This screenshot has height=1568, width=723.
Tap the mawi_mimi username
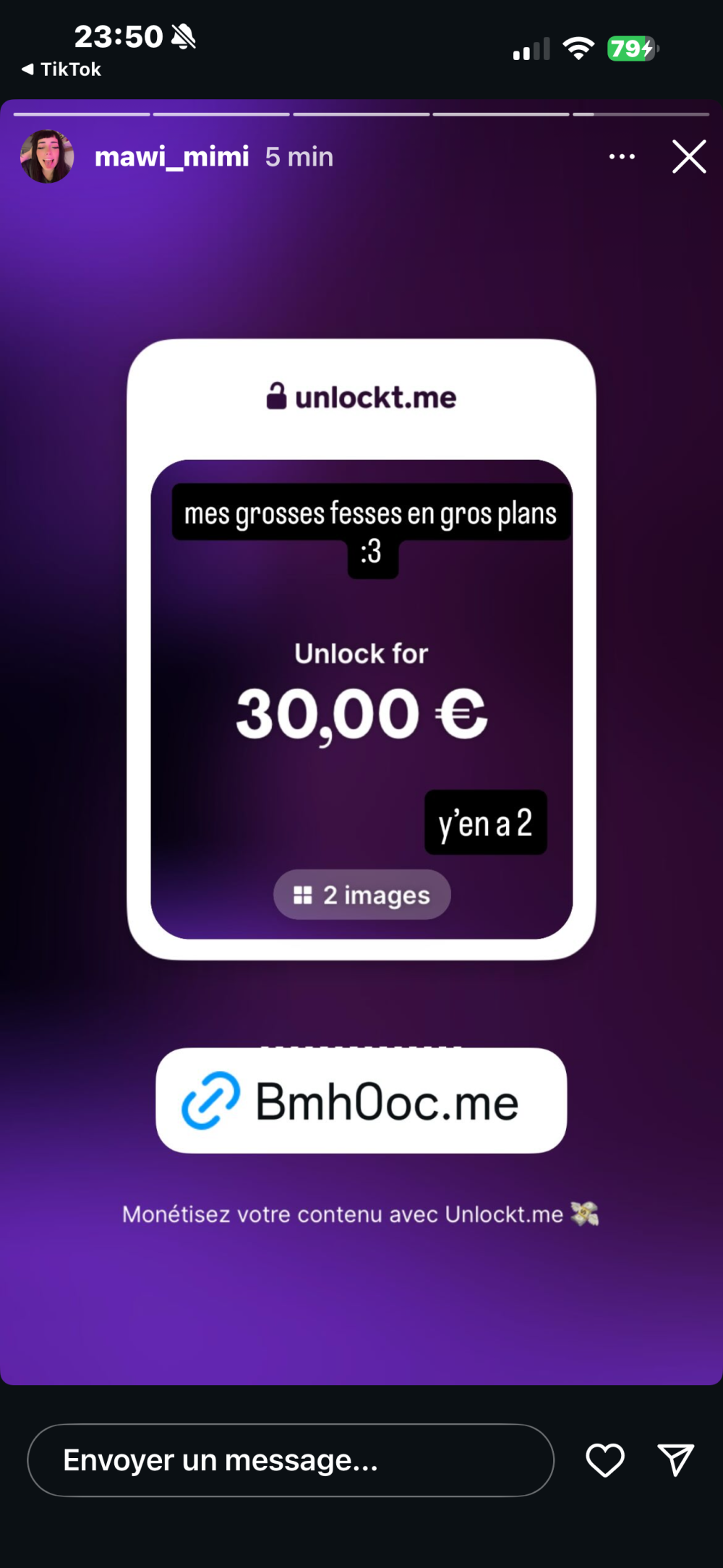[171, 157]
